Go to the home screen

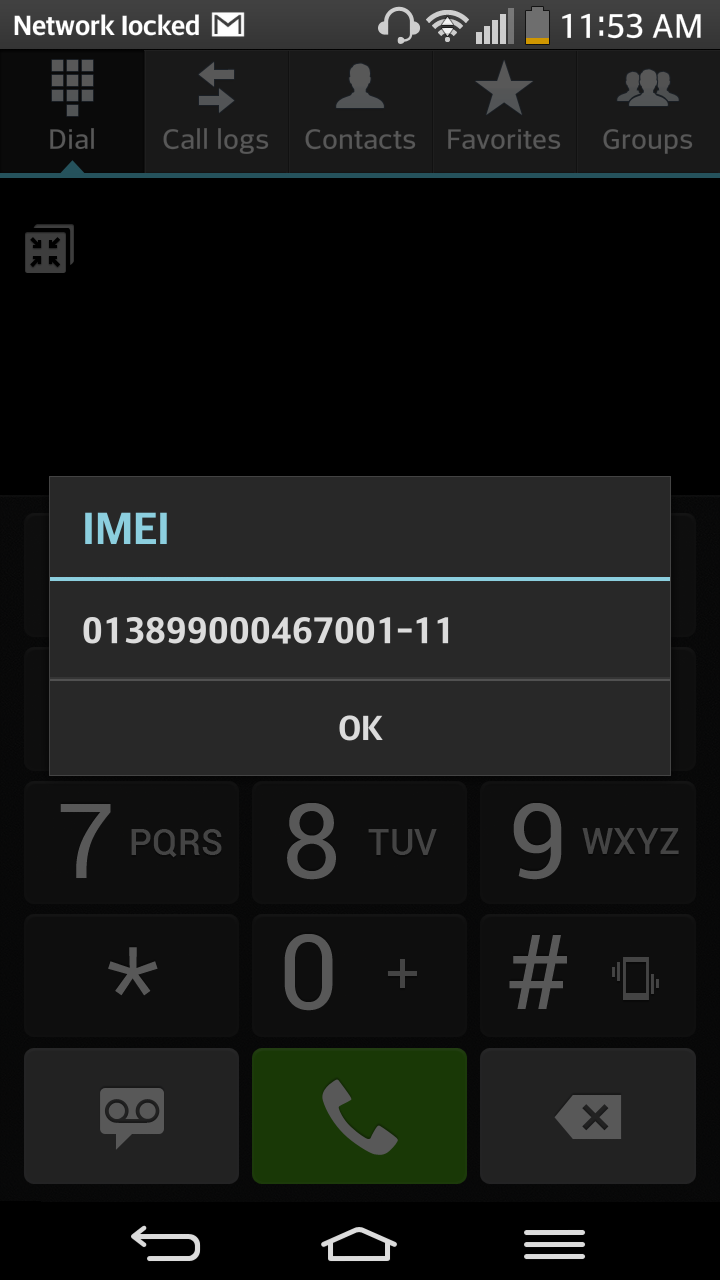360,1243
